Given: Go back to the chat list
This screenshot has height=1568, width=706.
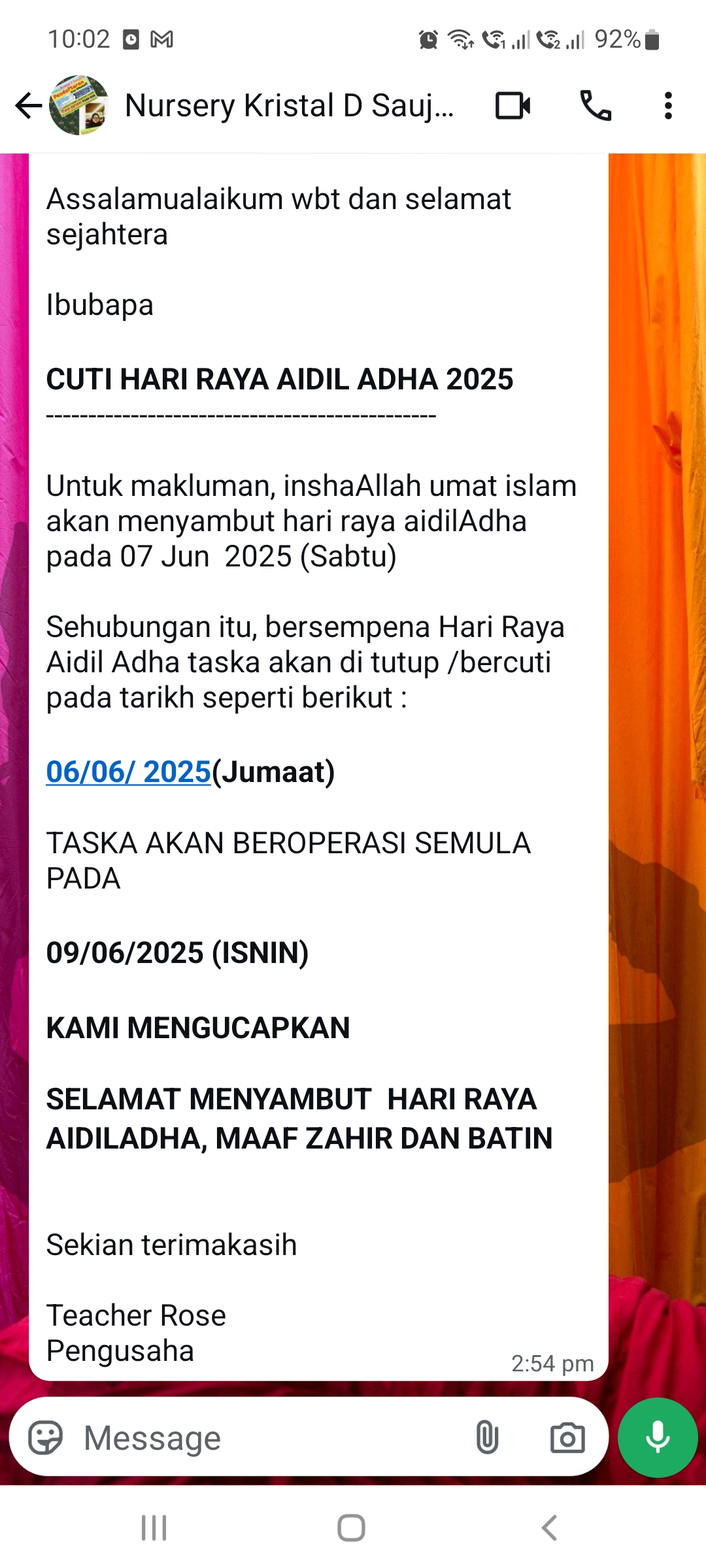Looking at the screenshot, I should [x=28, y=106].
